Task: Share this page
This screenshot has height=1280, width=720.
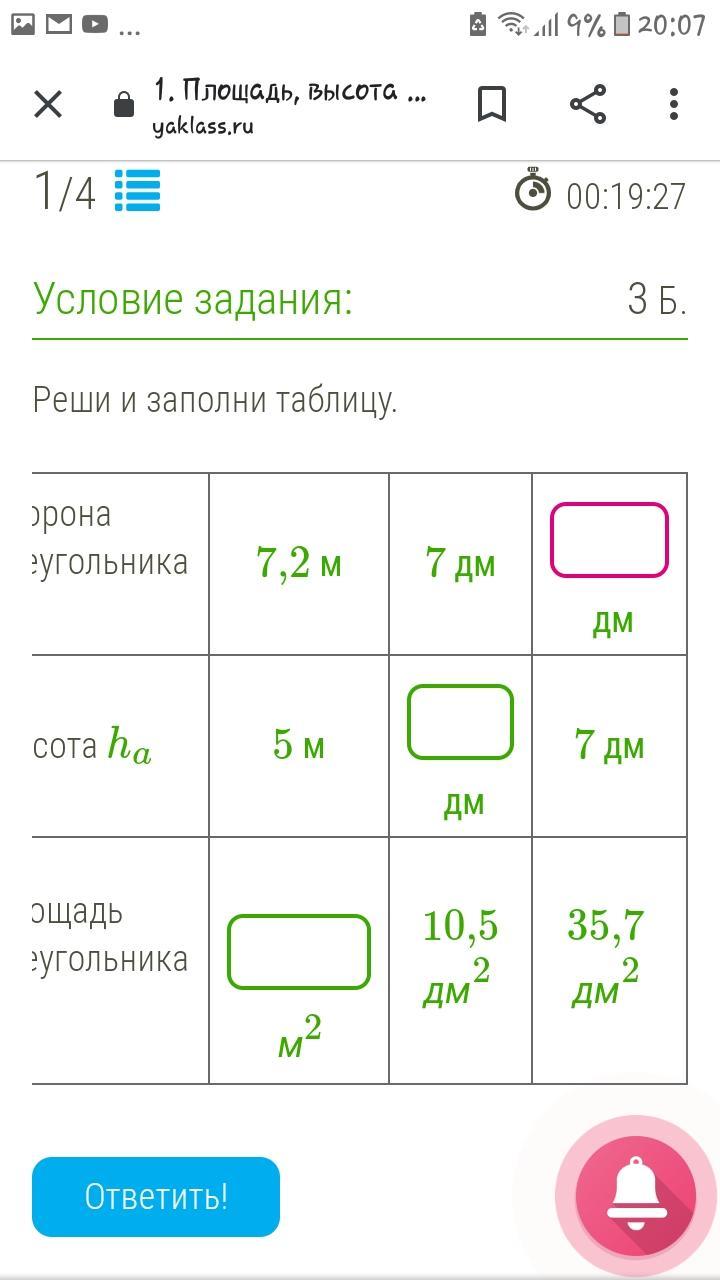Action: coord(588,104)
